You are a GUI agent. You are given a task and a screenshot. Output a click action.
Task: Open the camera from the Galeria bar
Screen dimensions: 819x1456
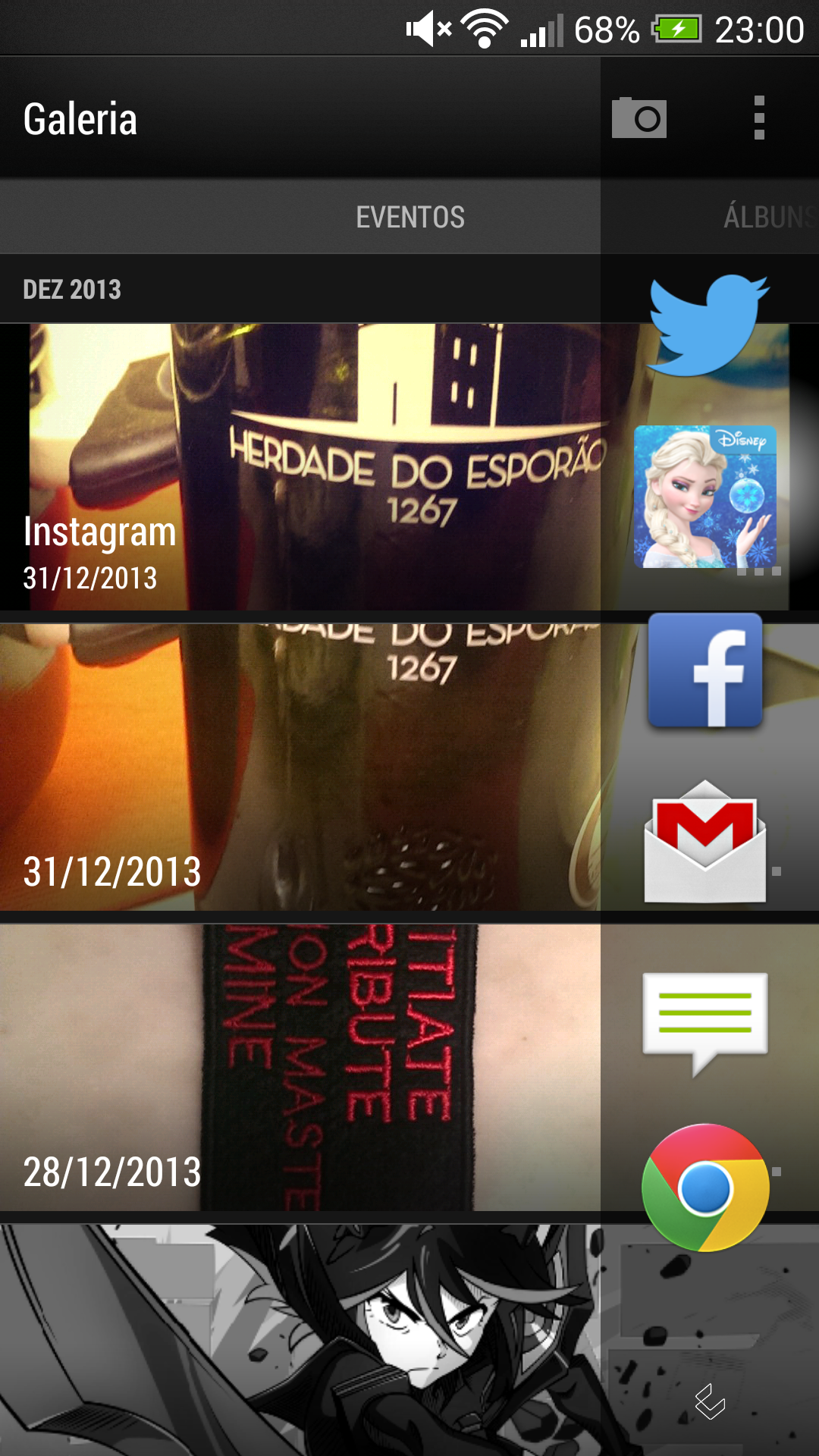[639, 118]
